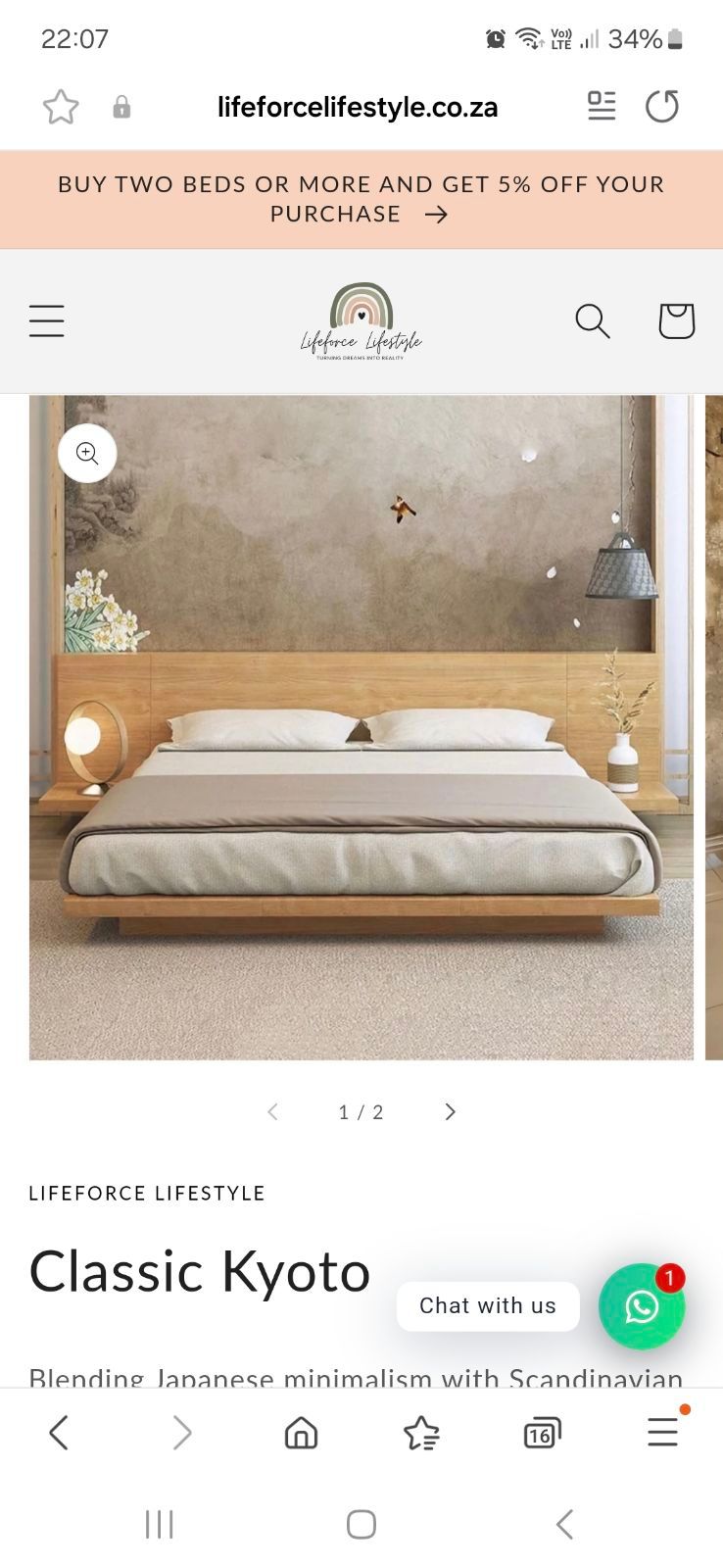Zoom into the product image
This screenshot has height=1568, width=723.
pos(87,453)
